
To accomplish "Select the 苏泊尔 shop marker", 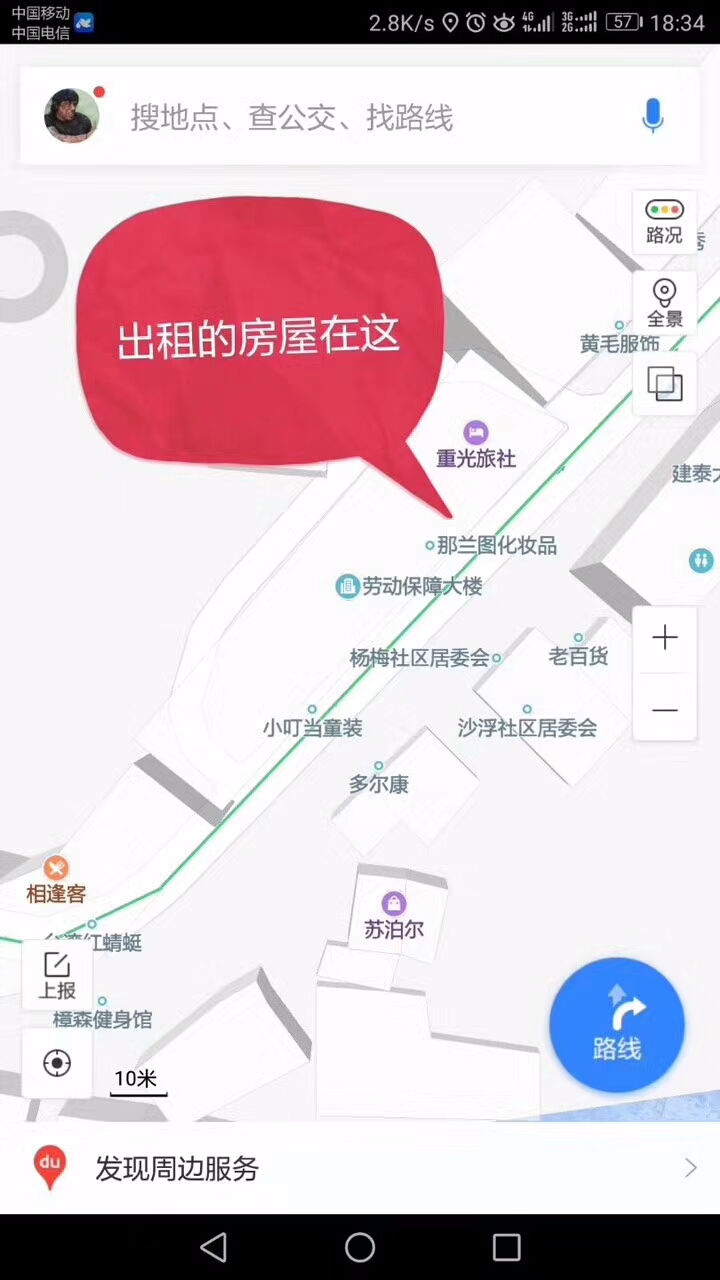I will 394,905.
